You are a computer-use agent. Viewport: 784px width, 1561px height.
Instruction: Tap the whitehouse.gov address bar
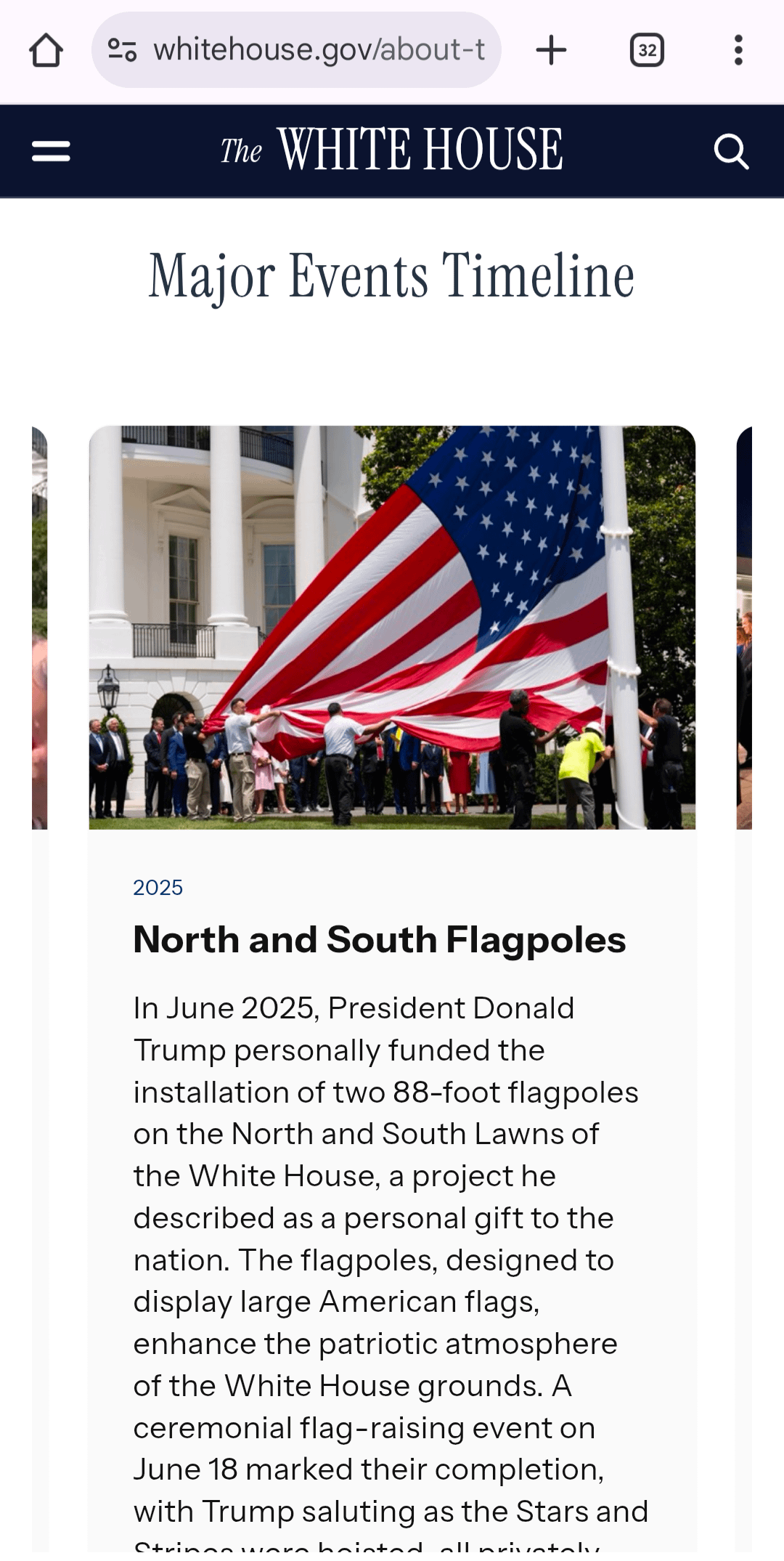click(318, 50)
